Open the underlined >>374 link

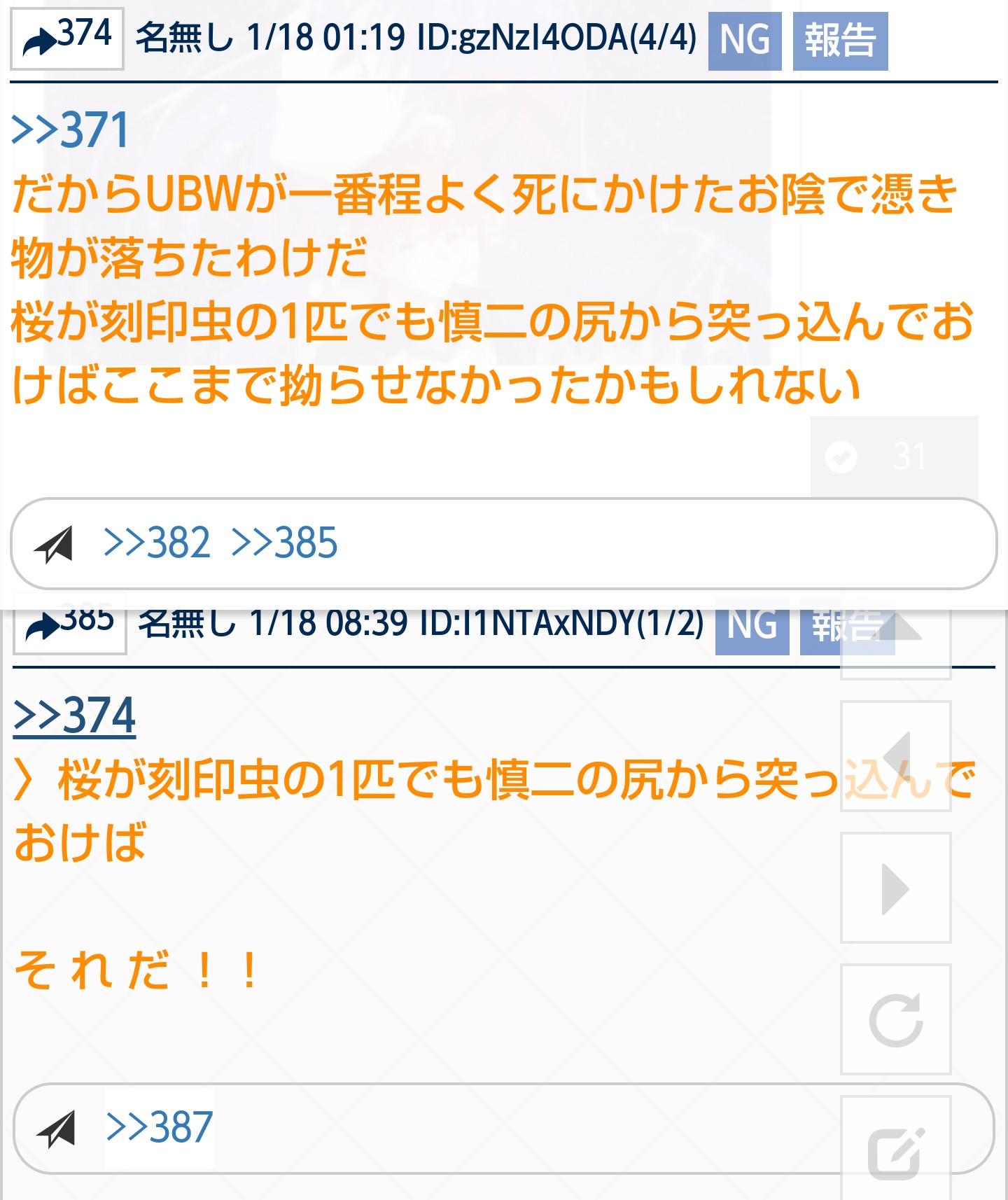click(74, 715)
